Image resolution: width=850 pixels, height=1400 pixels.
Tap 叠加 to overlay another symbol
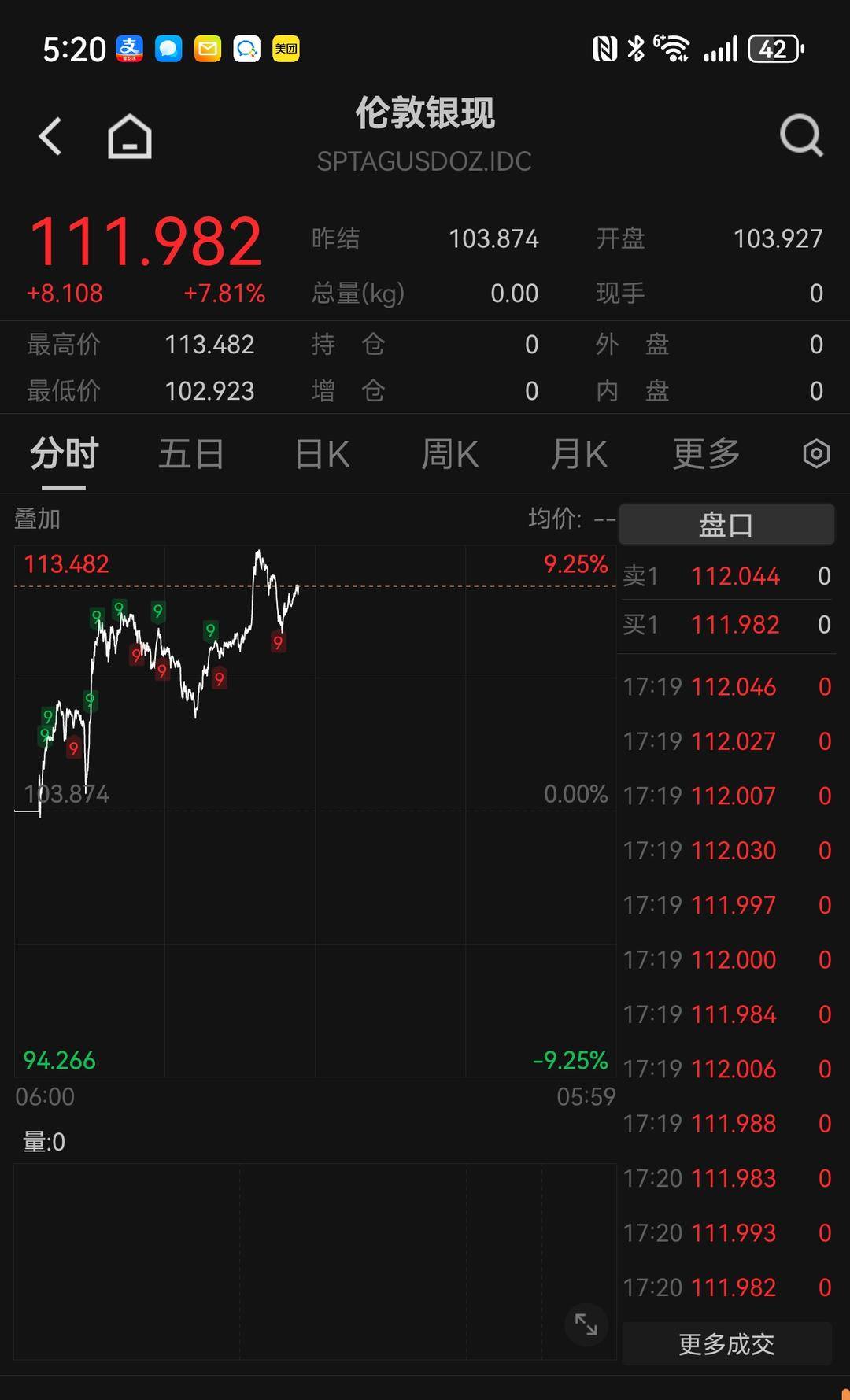click(x=37, y=519)
